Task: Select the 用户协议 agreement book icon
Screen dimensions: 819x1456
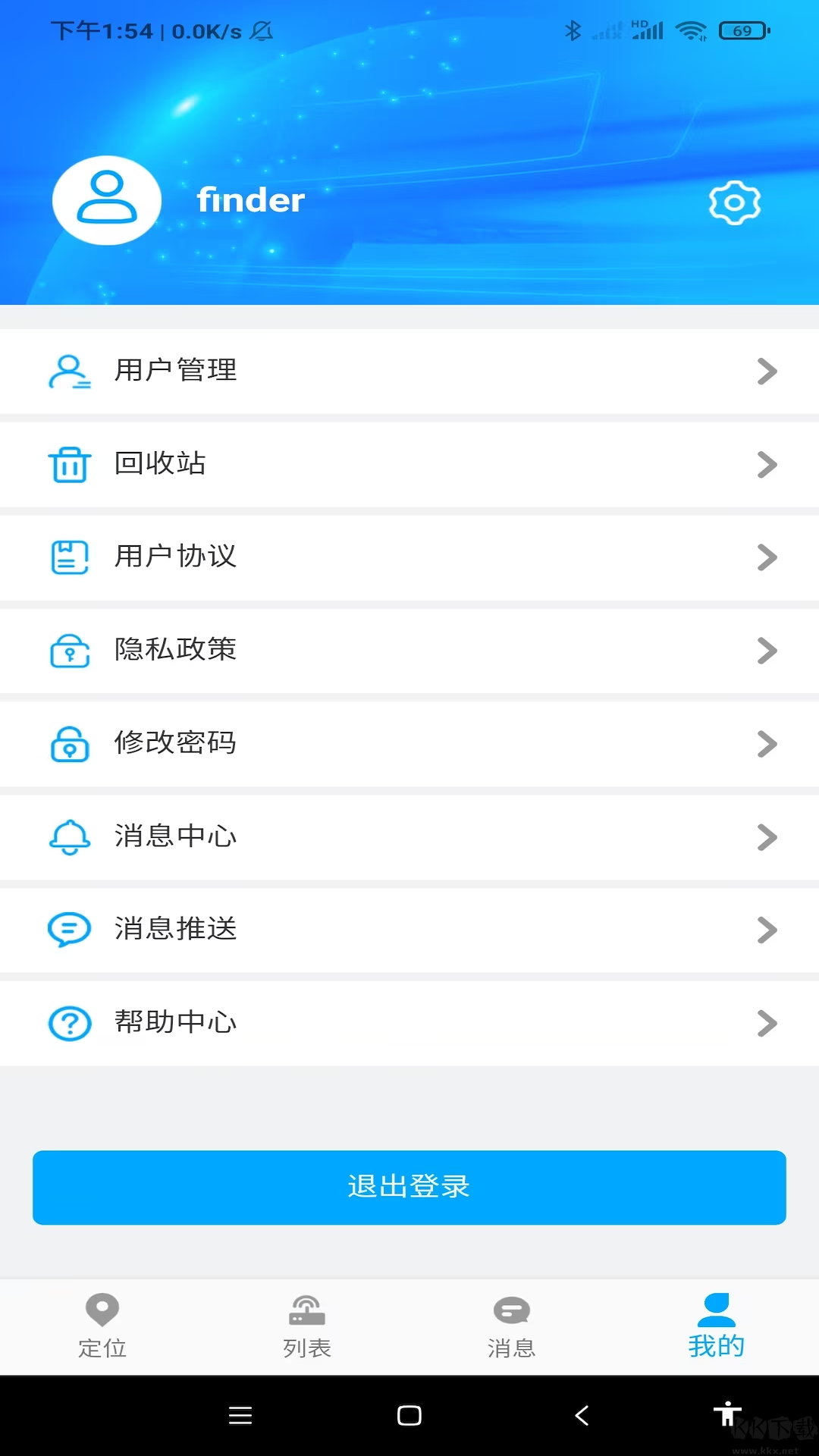Action: tap(69, 557)
